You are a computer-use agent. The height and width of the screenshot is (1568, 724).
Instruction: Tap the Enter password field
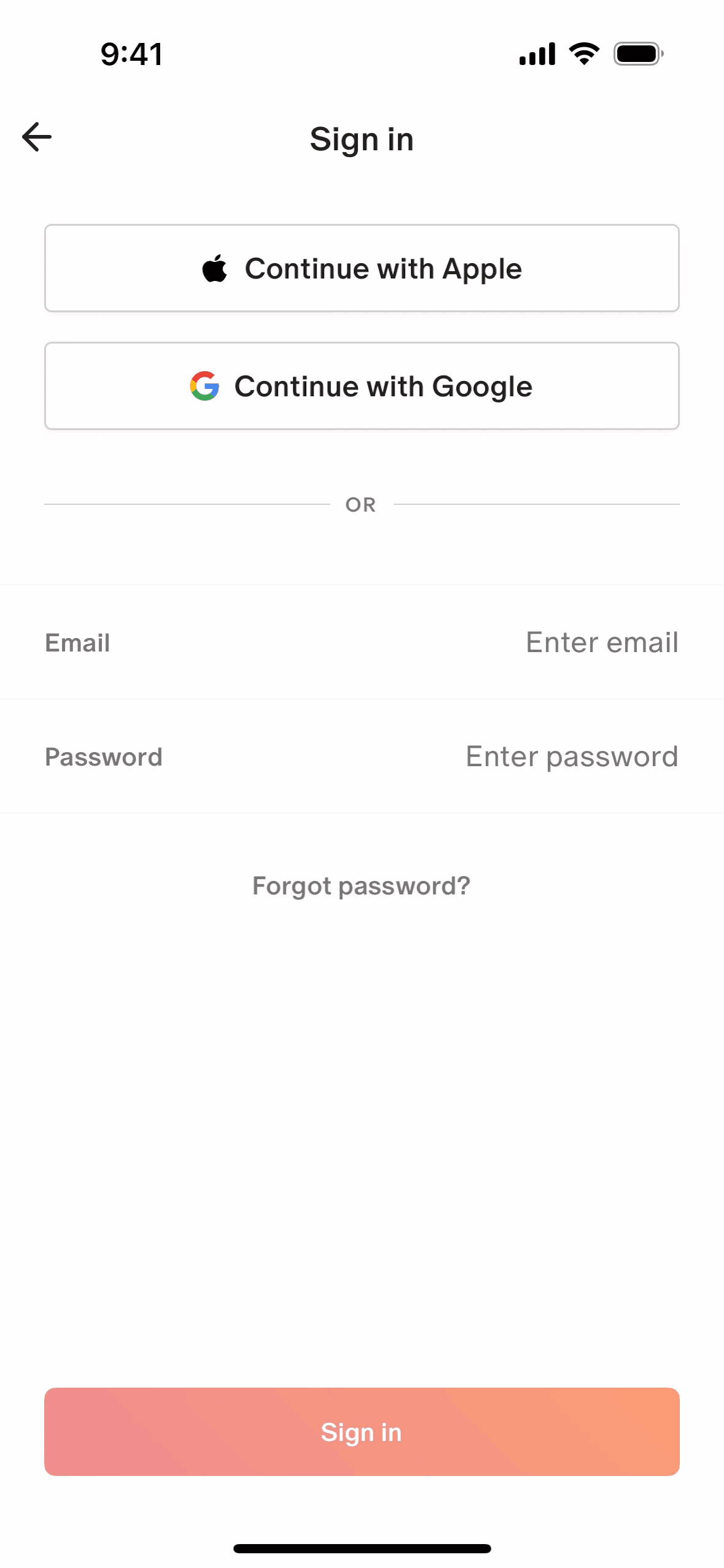point(571,756)
